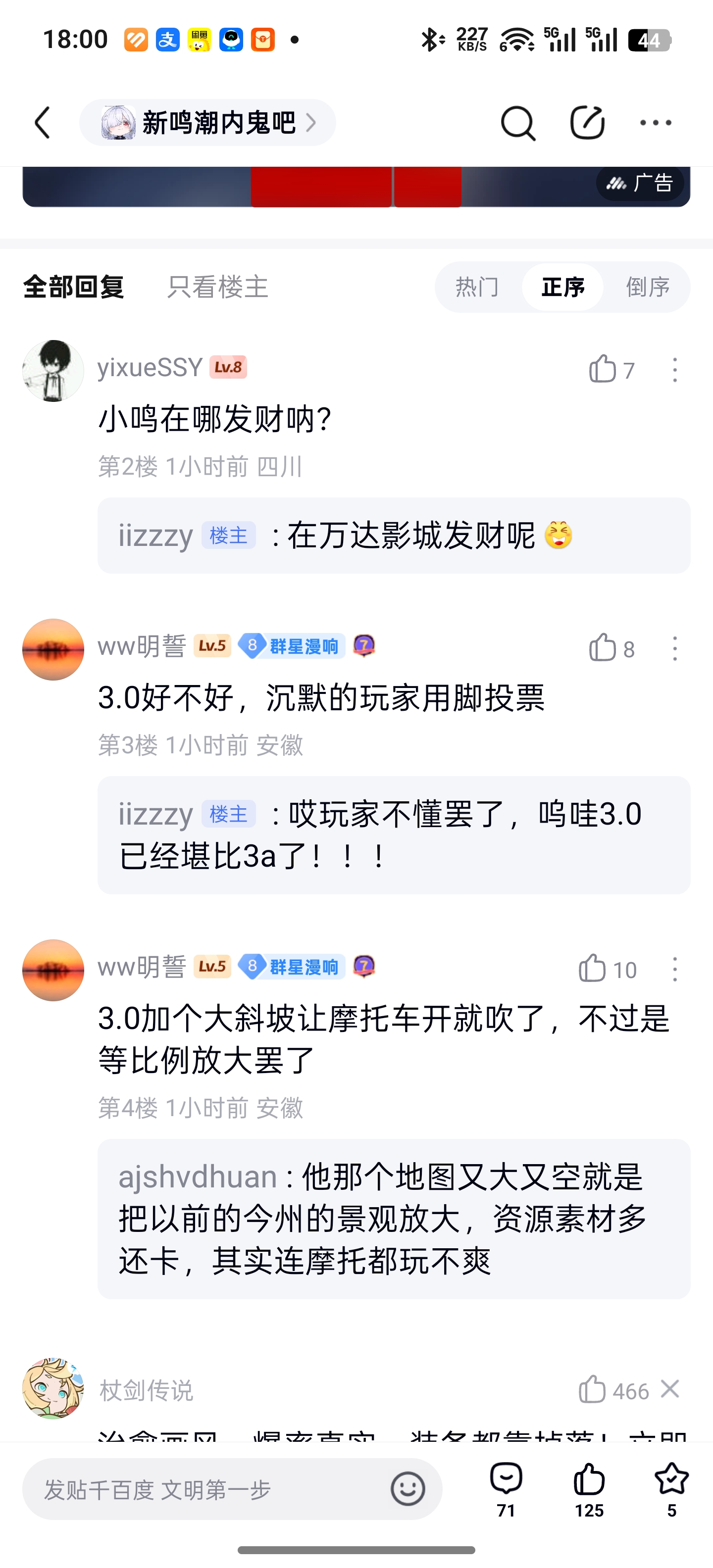This screenshot has height=1568, width=713.
Task: Favorite this post with the star icon
Action: tap(671, 1488)
